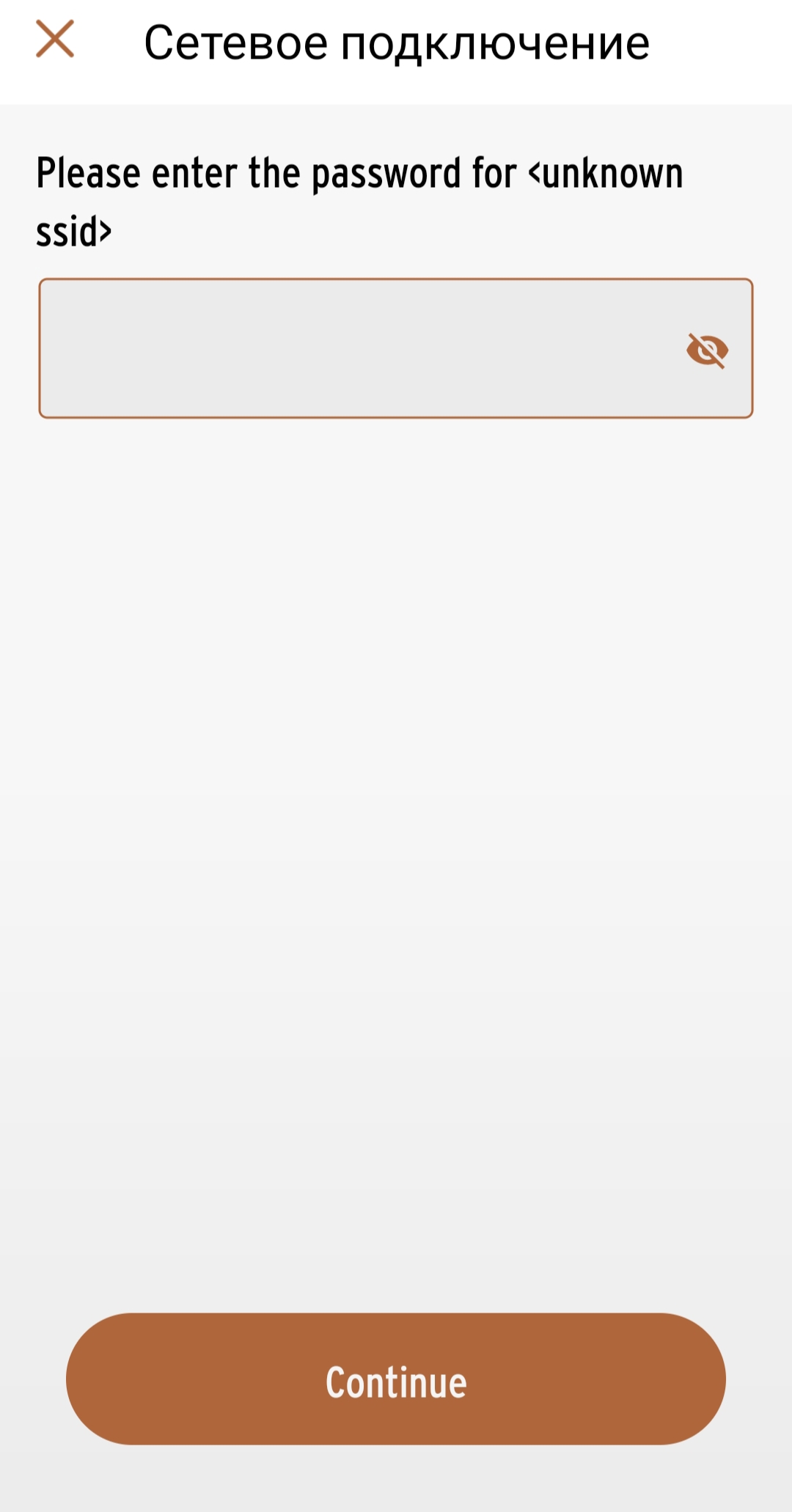Toggle password visibility with the eye icon
Image resolution: width=792 pixels, height=1512 pixels.
pos(707,350)
